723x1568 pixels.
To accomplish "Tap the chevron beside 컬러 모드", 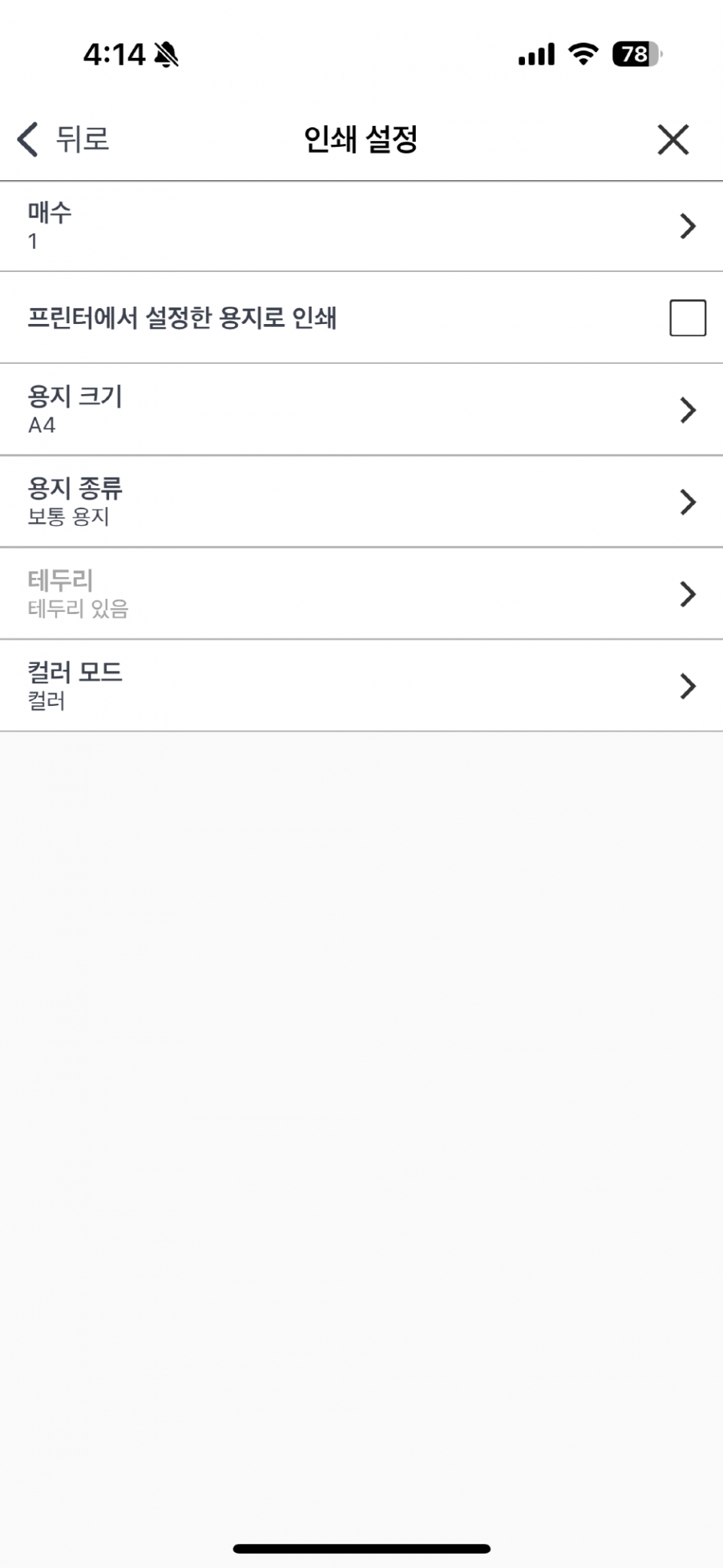I will (x=686, y=686).
